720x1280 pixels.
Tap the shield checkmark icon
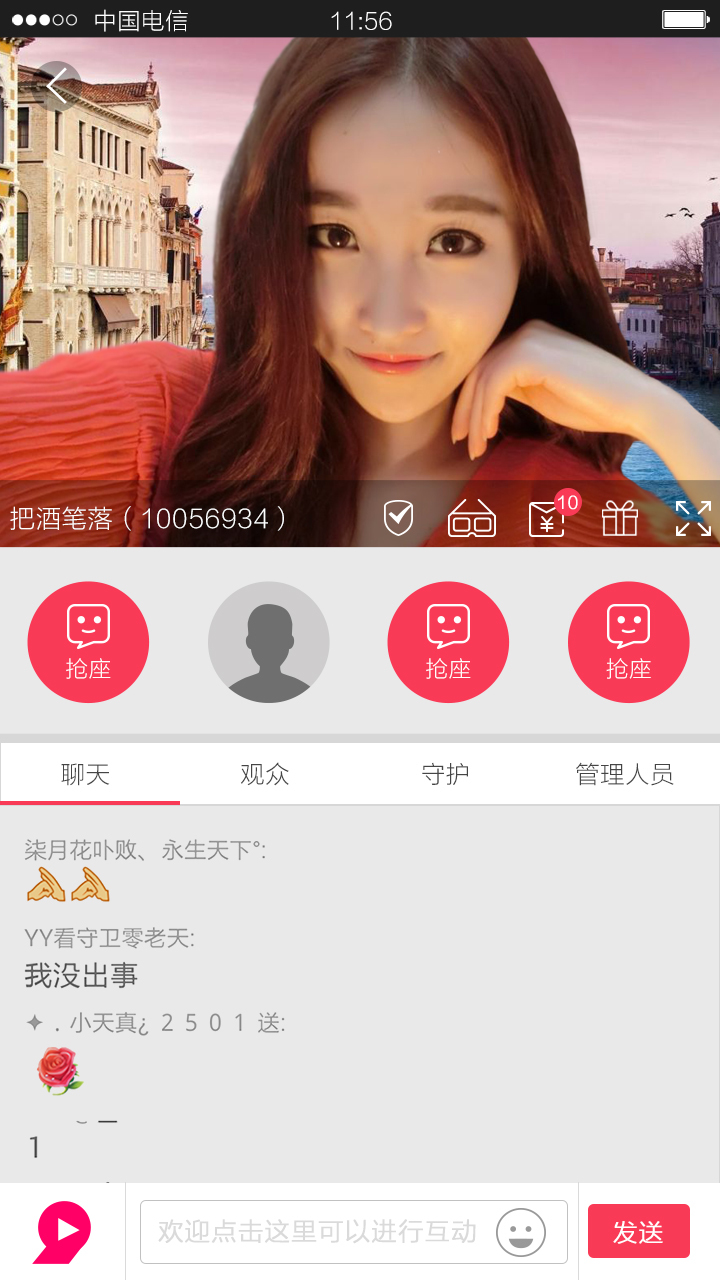tap(398, 518)
